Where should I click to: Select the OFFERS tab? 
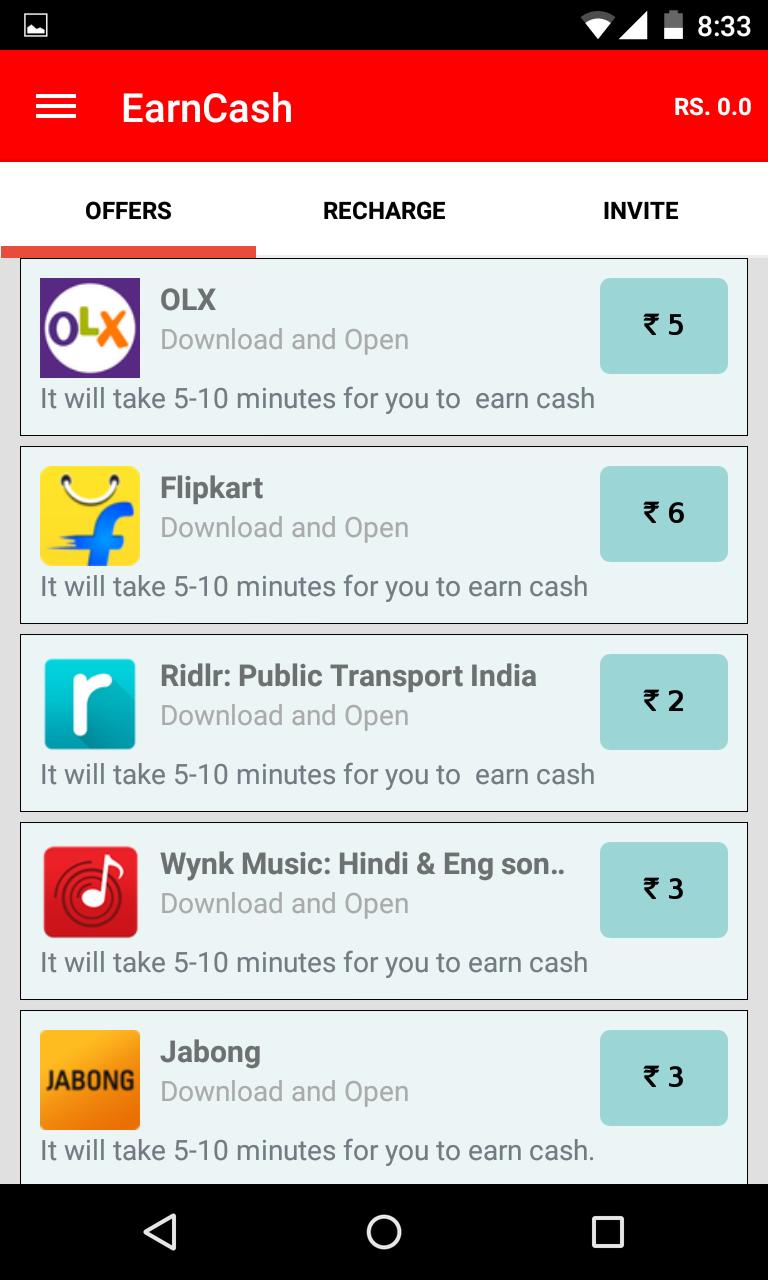128,211
